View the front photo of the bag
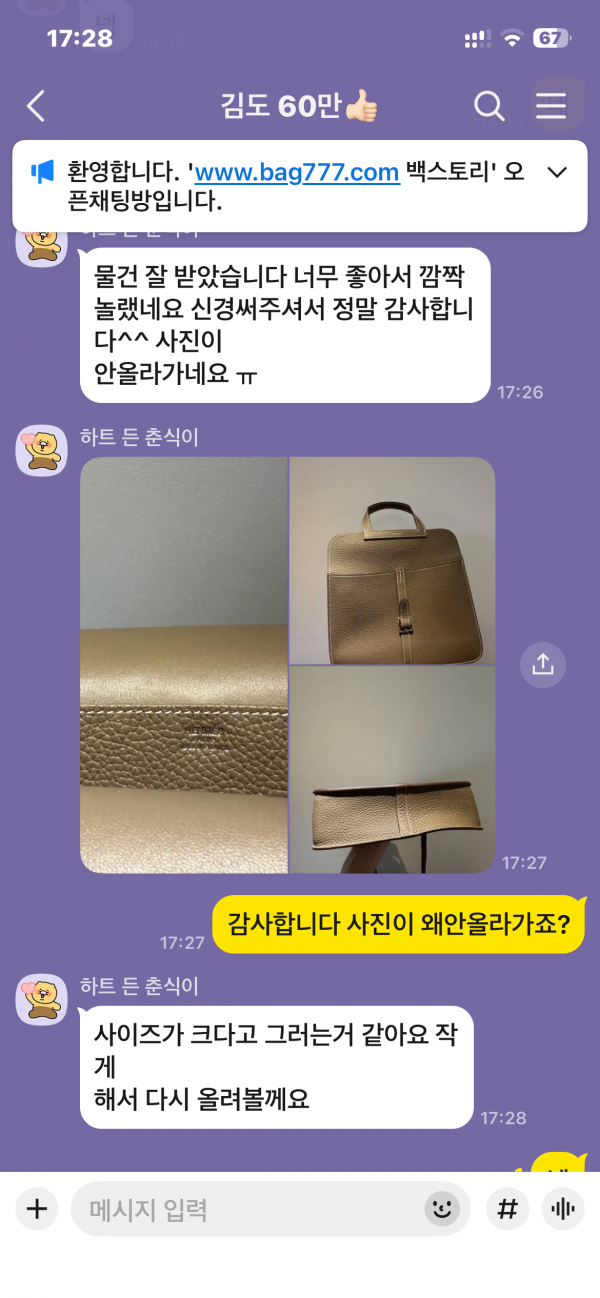Image resolution: width=600 pixels, height=1298 pixels. pos(392,560)
